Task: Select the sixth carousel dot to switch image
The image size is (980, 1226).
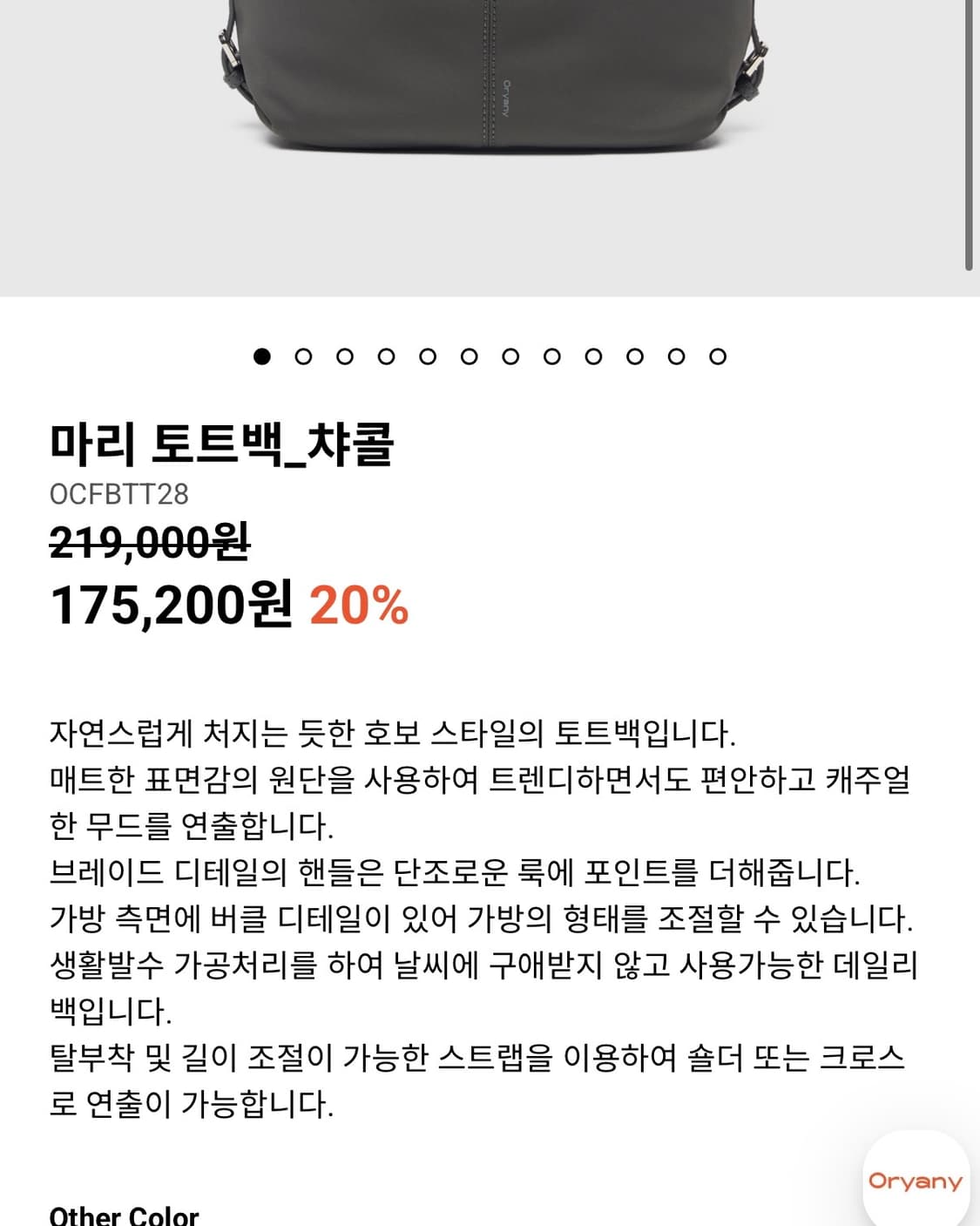Action: [x=469, y=356]
